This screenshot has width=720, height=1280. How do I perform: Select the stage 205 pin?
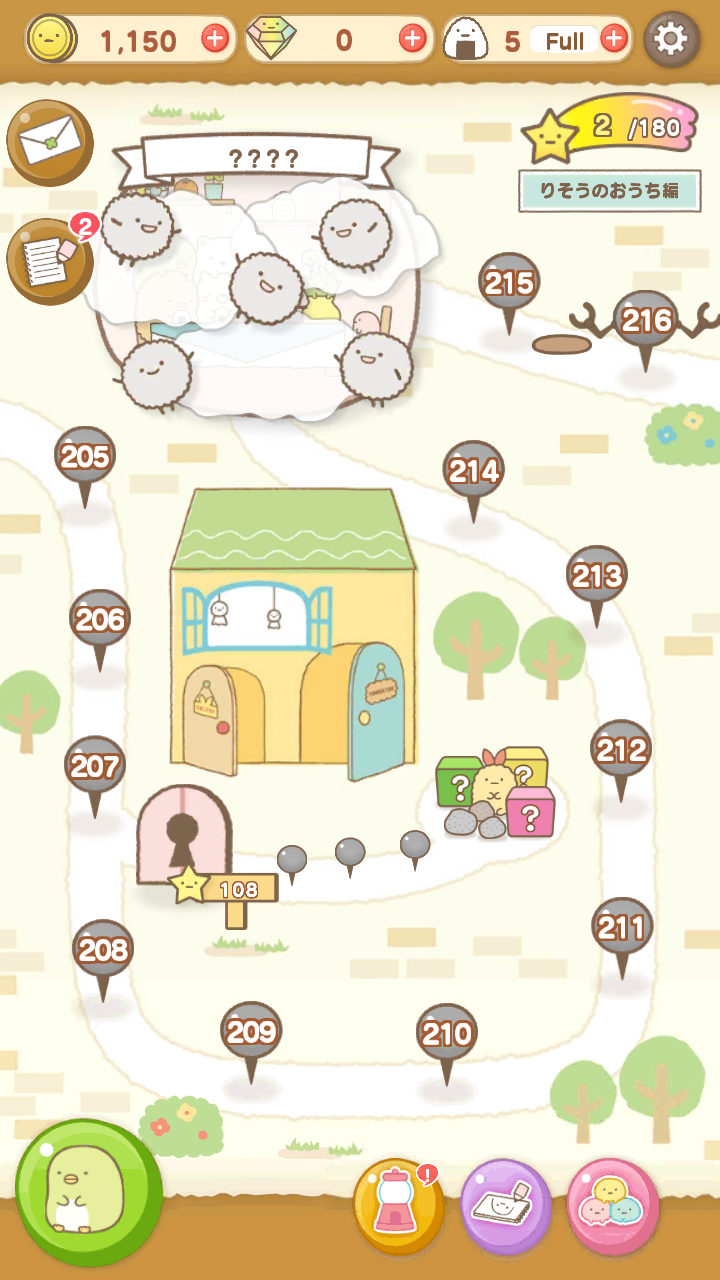point(85,458)
